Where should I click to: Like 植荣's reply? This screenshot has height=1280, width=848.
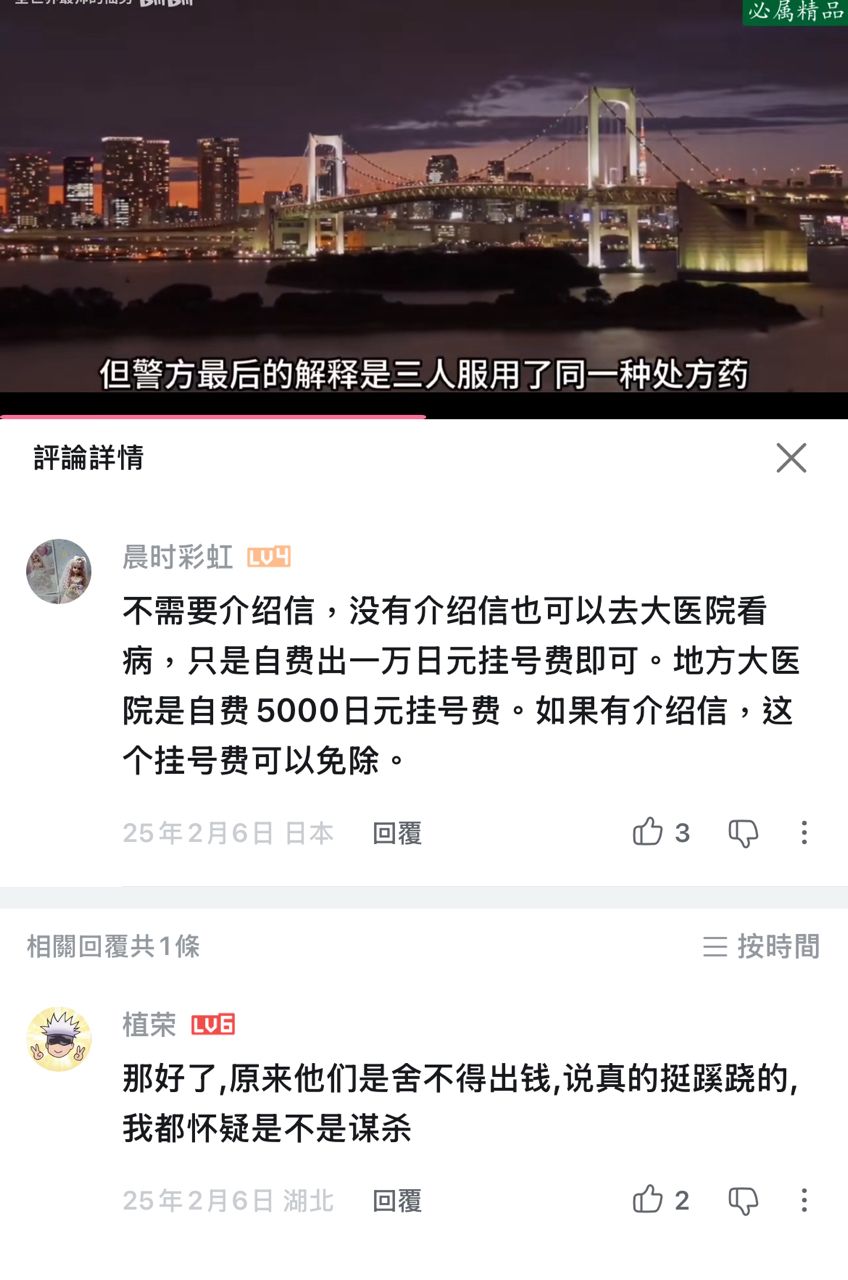pos(648,1199)
